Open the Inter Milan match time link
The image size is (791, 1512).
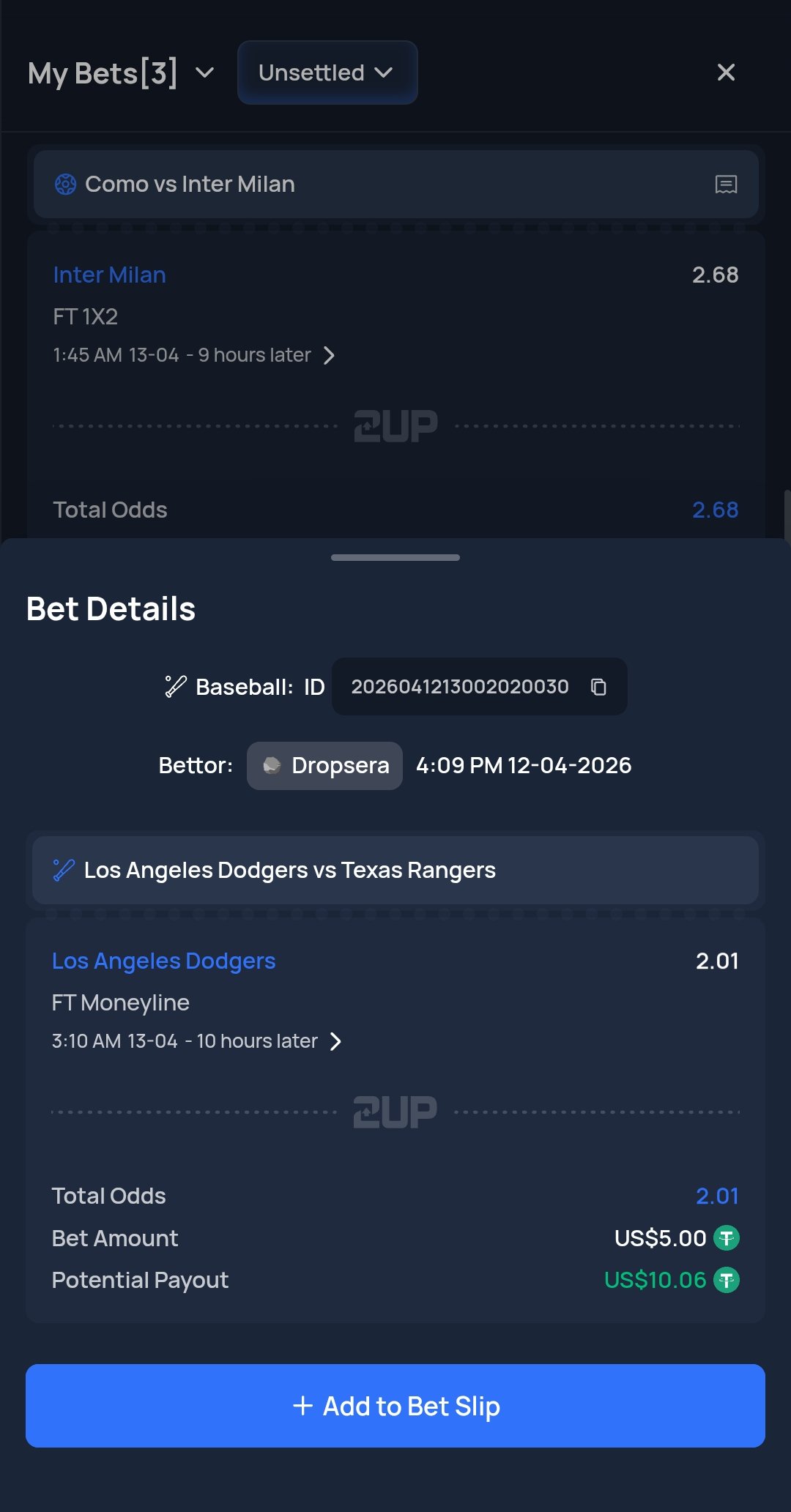193,355
